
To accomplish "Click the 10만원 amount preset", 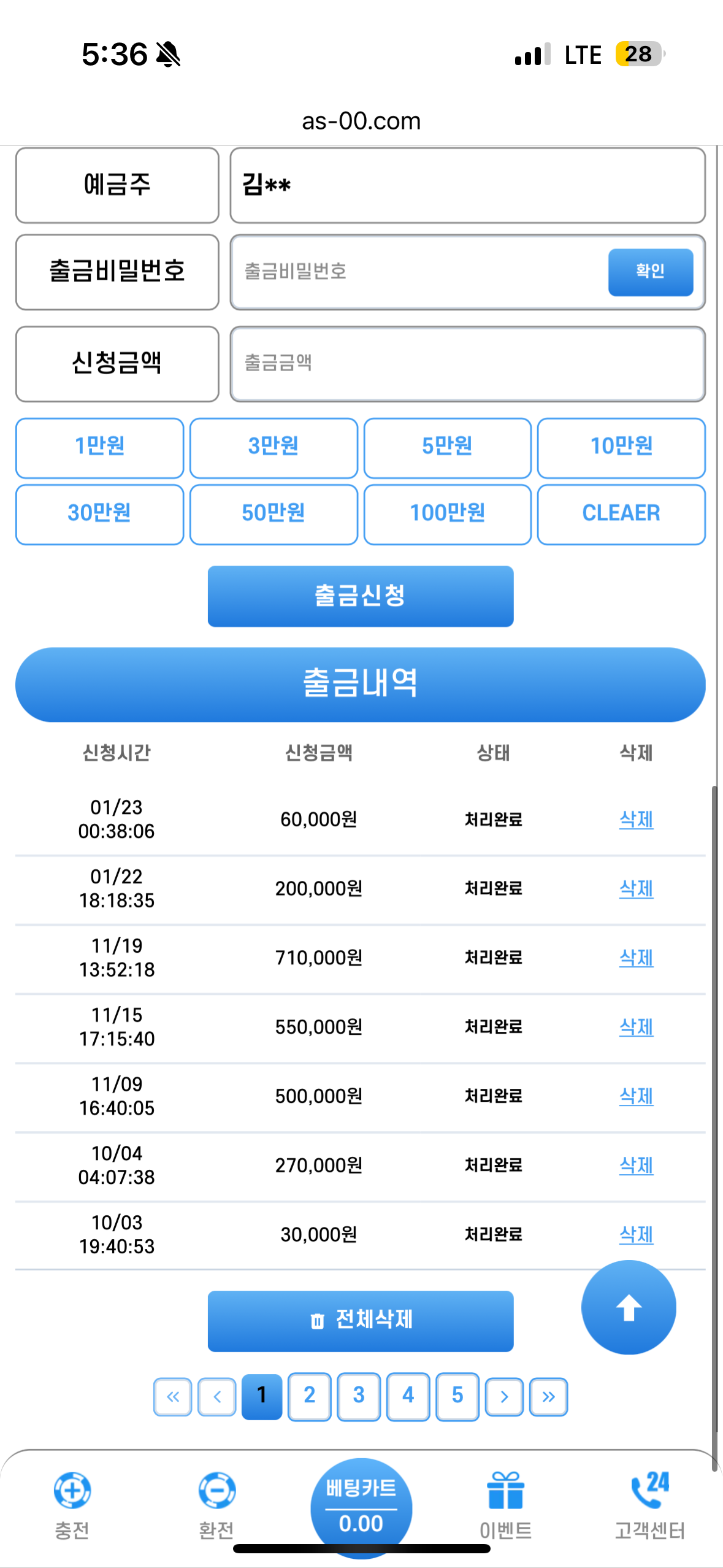I will pos(621,448).
